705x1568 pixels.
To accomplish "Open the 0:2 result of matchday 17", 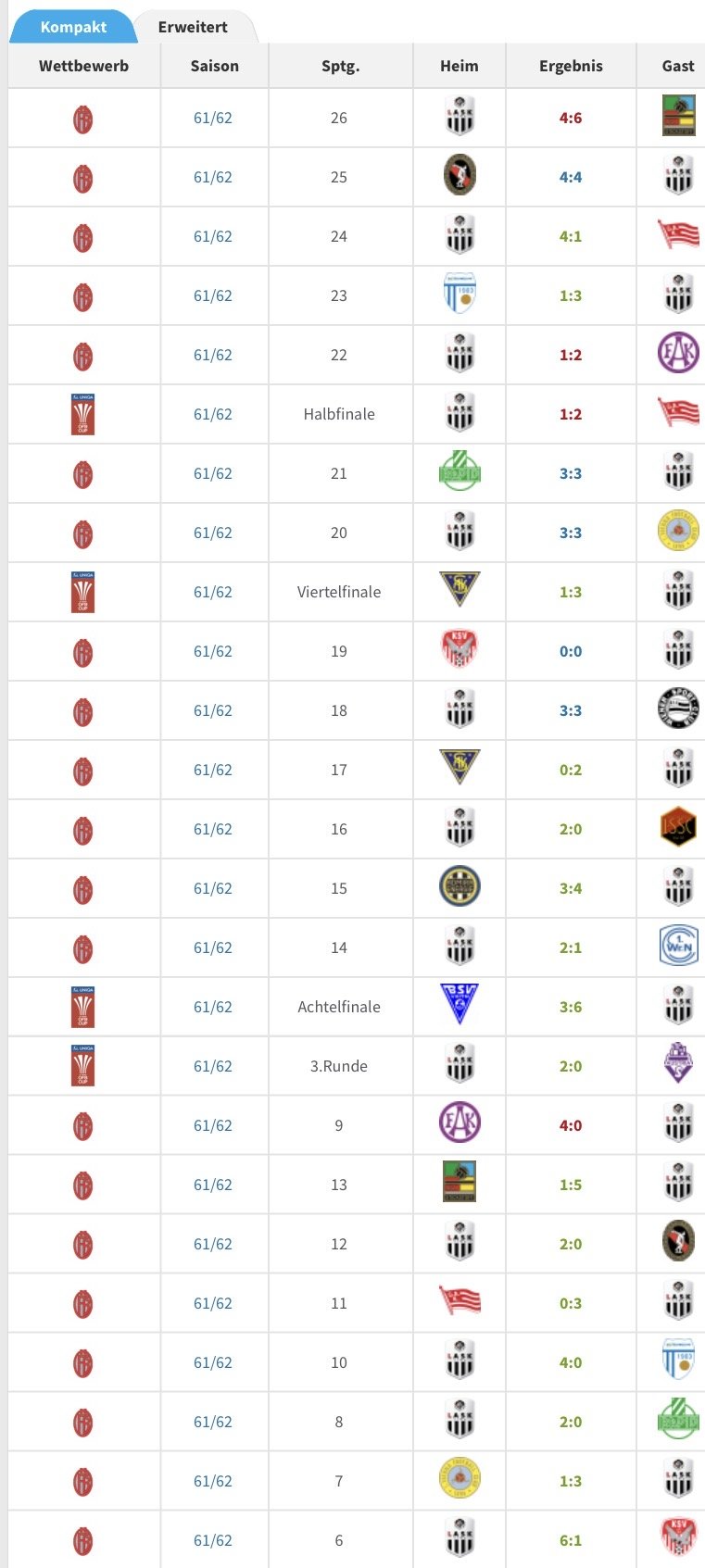I will [x=571, y=770].
